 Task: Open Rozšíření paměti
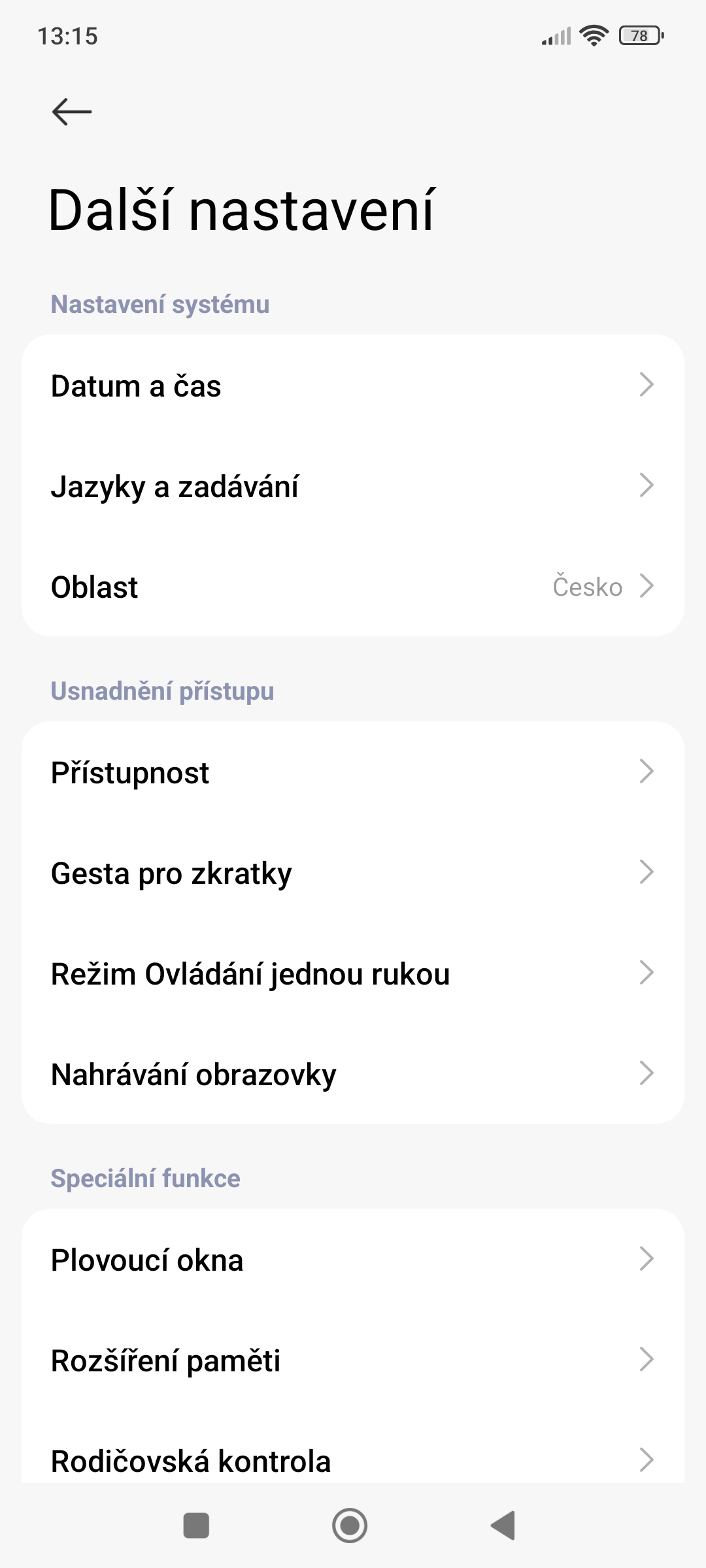coord(353,1360)
